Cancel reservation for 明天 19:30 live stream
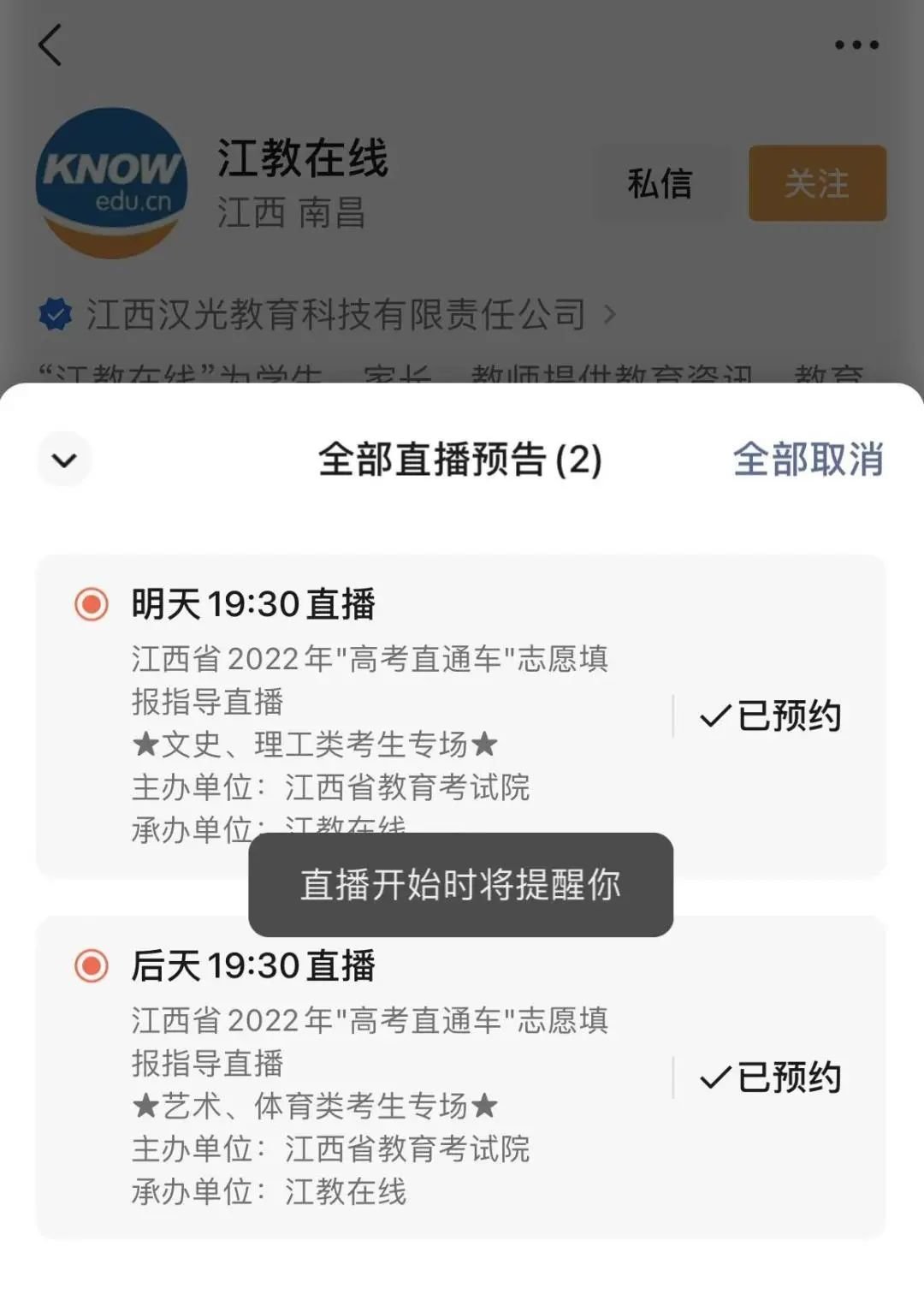924x1306 pixels. (x=771, y=716)
